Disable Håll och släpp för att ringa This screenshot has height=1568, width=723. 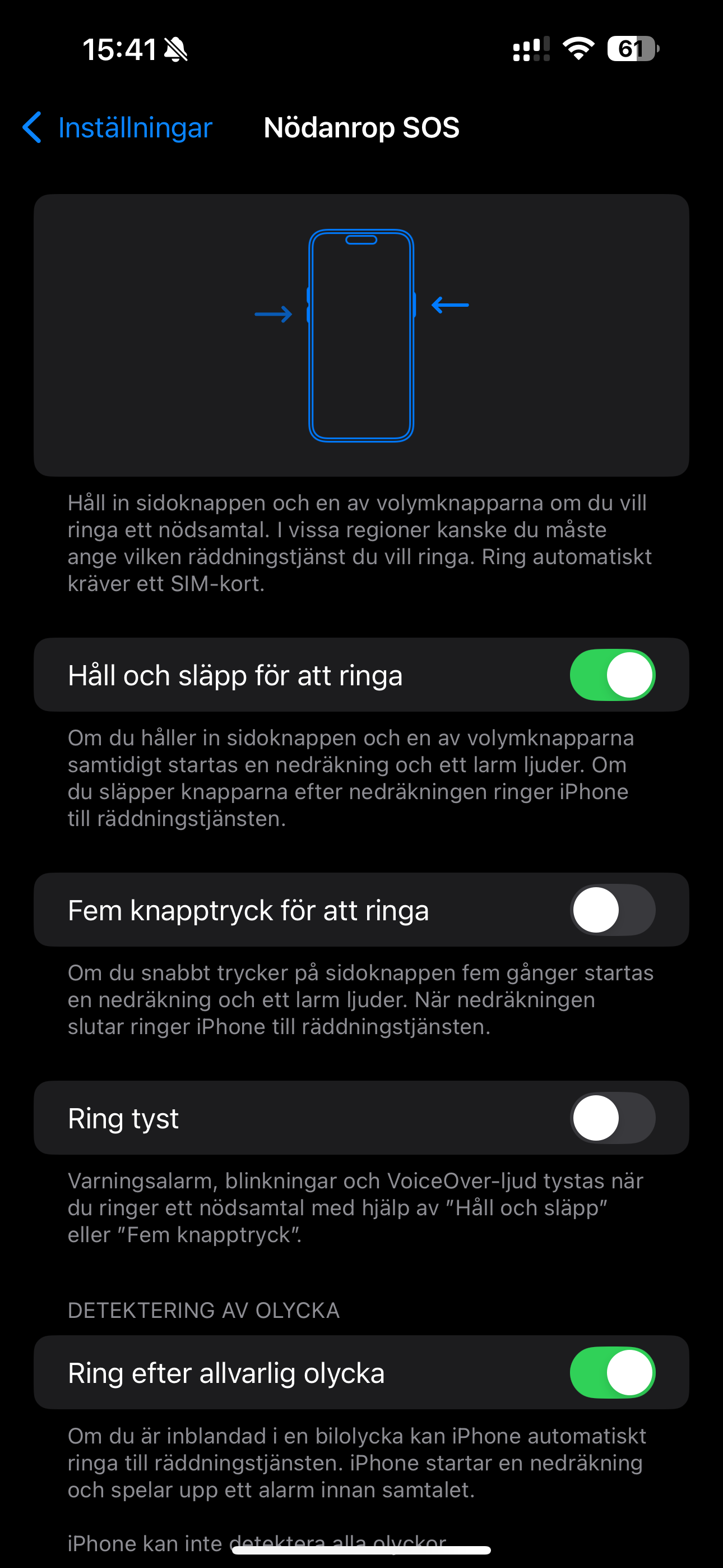point(612,675)
